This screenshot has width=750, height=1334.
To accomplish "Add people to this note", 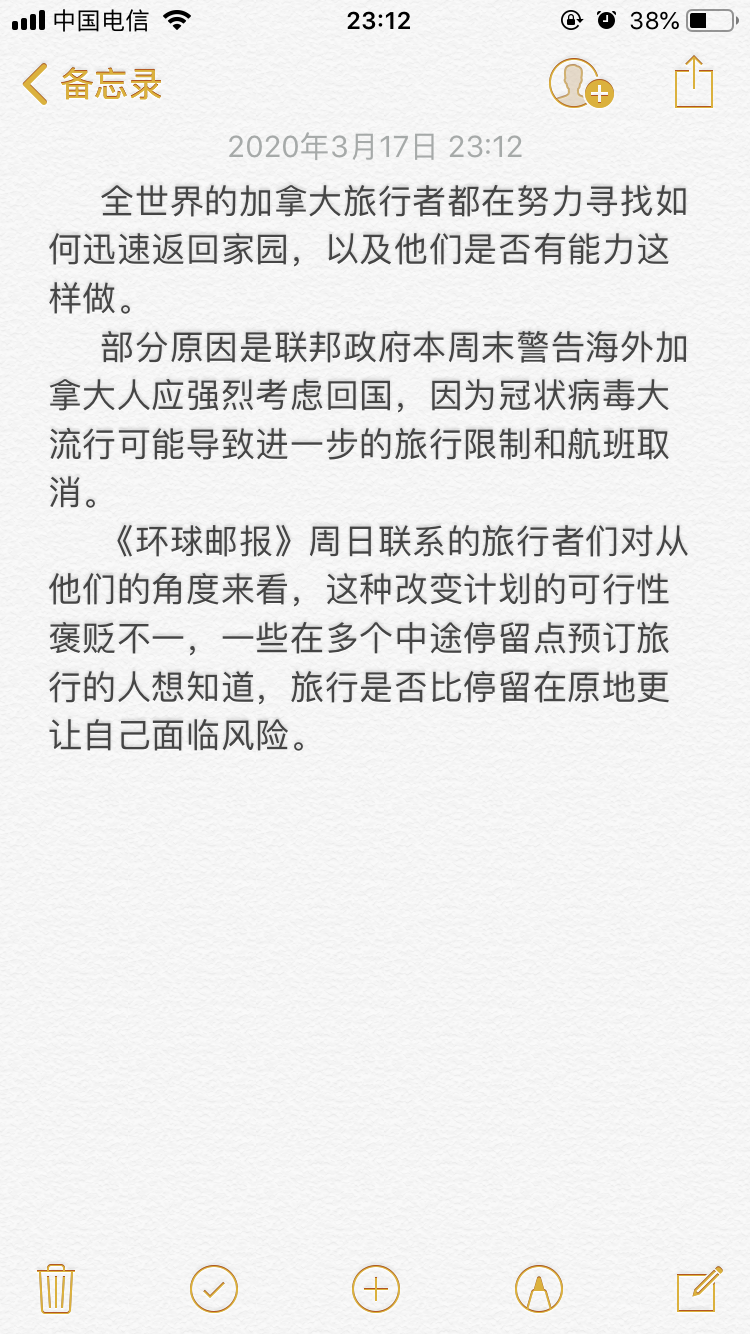I will pos(579,84).
